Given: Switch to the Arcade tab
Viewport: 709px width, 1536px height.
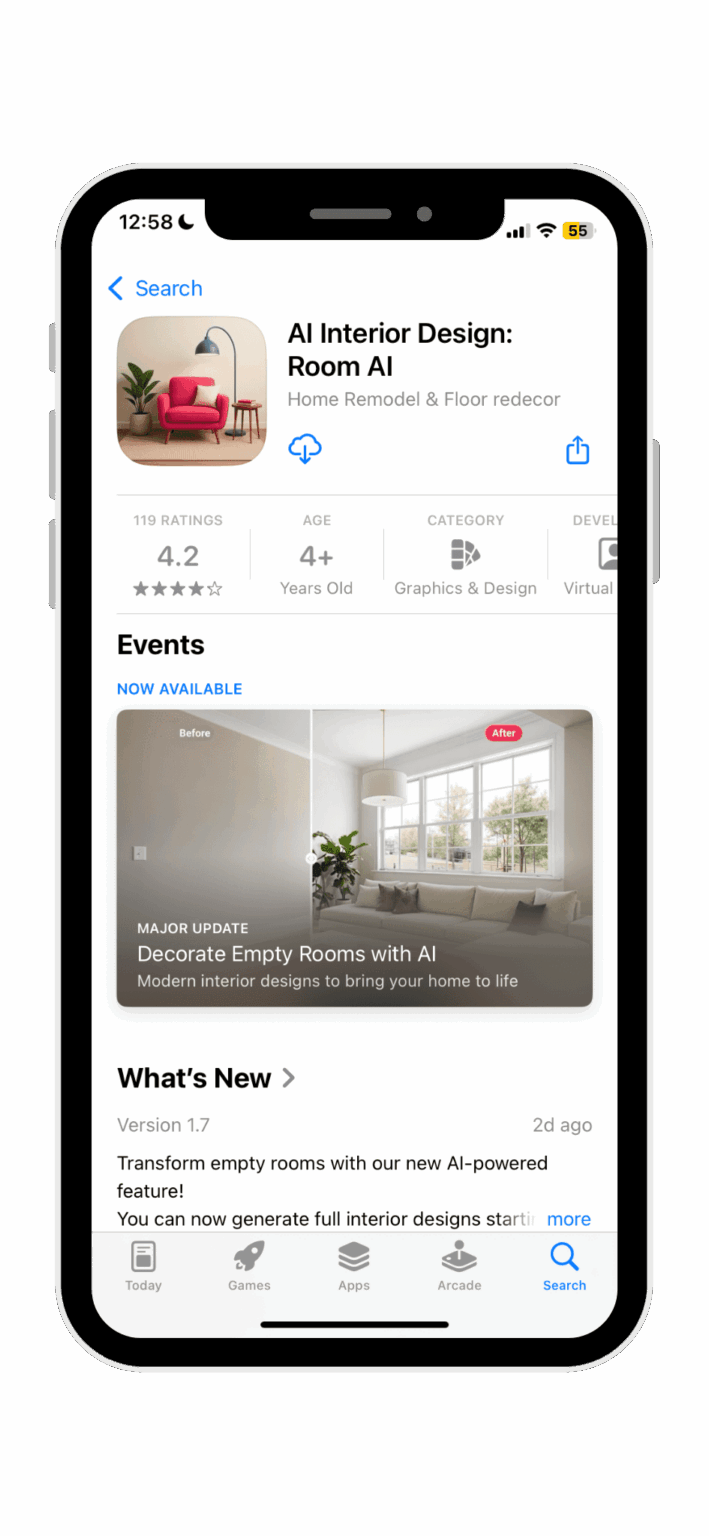Looking at the screenshot, I should pyautogui.click(x=459, y=1266).
